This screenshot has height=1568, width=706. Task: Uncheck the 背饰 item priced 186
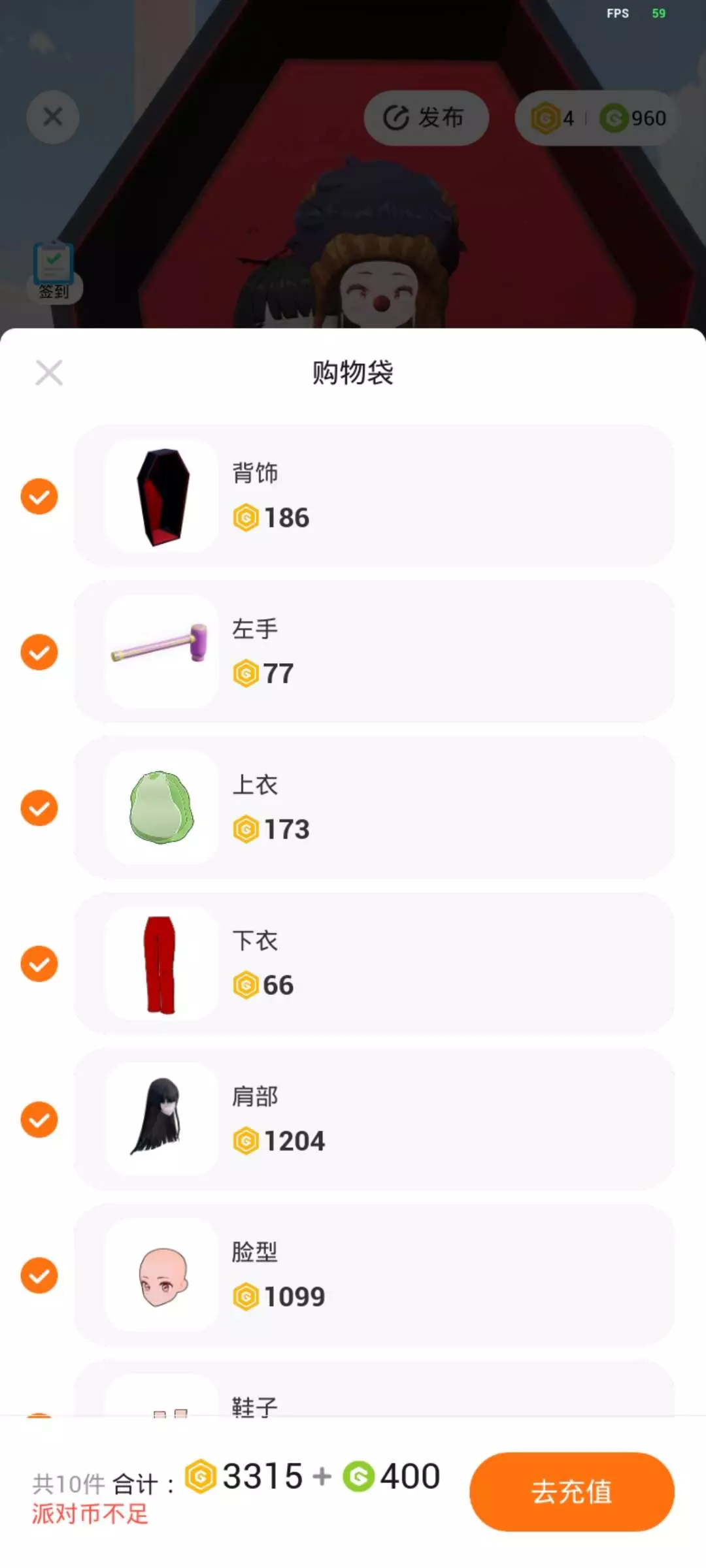click(39, 497)
